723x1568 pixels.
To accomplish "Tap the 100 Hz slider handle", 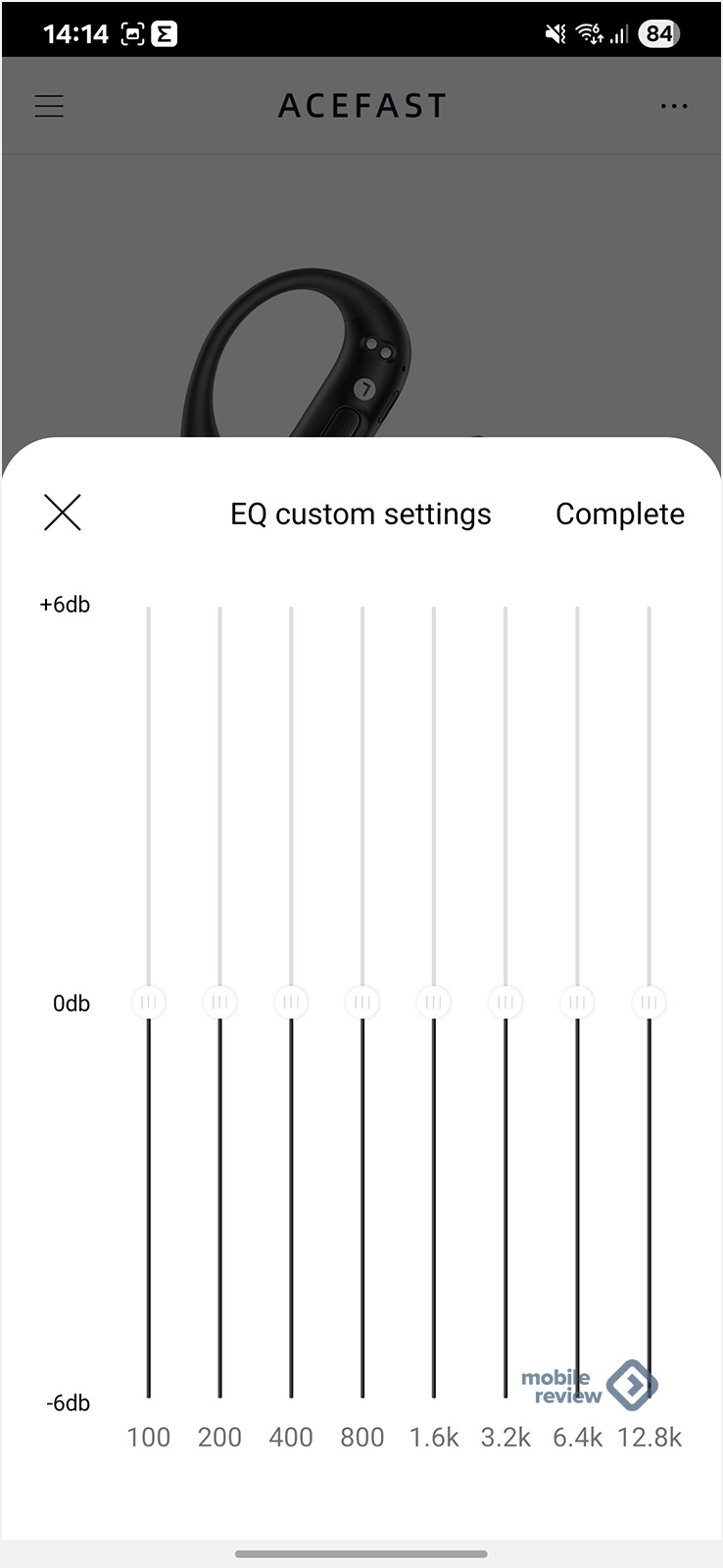I will 149,1003.
